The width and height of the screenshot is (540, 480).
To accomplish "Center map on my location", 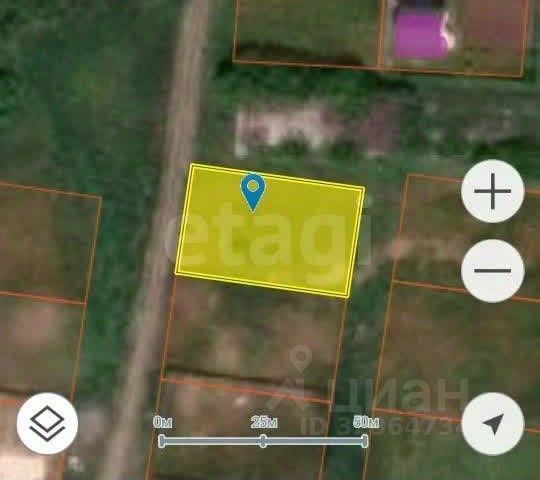I will click(493, 424).
